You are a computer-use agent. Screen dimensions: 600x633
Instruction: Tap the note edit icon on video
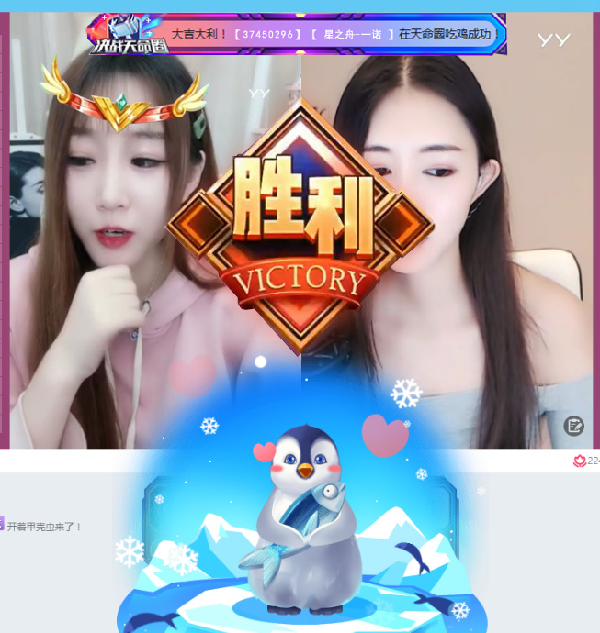[x=574, y=425]
